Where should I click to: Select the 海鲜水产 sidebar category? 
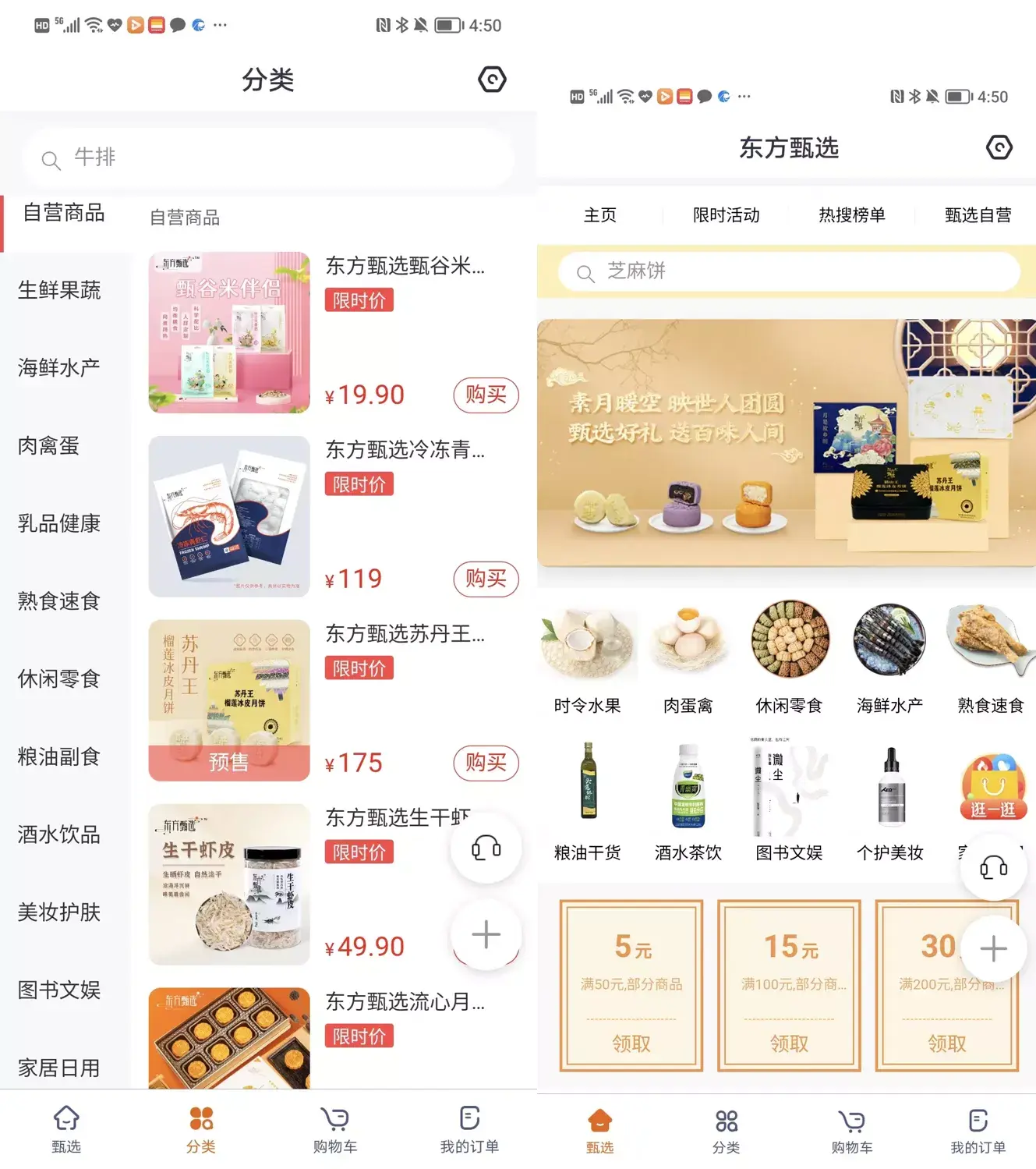coord(59,368)
